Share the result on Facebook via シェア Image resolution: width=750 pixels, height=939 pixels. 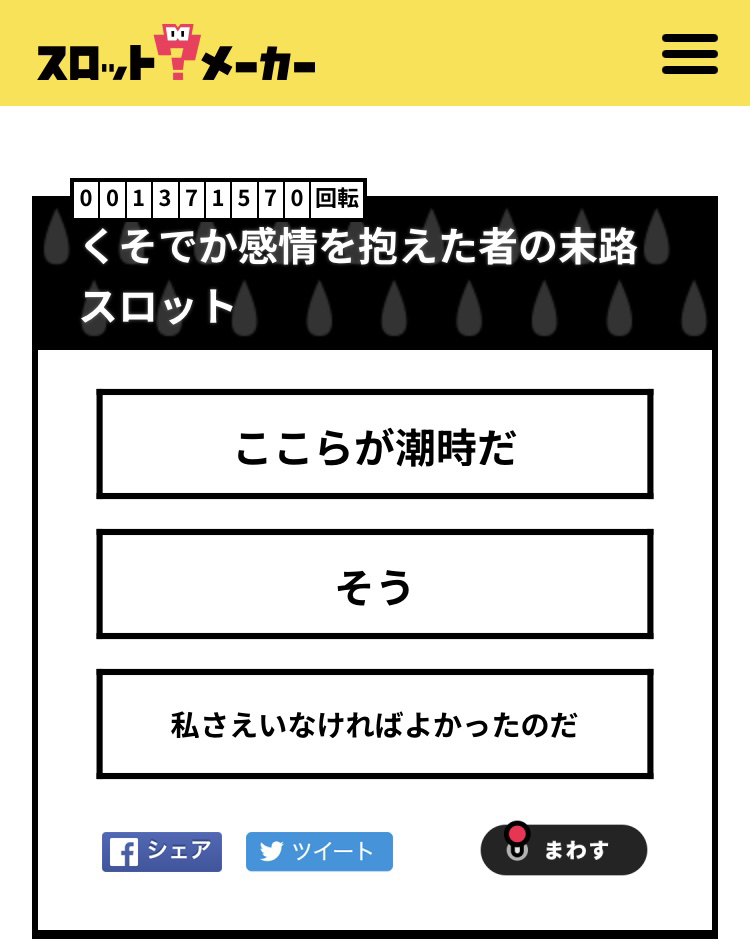coord(162,852)
